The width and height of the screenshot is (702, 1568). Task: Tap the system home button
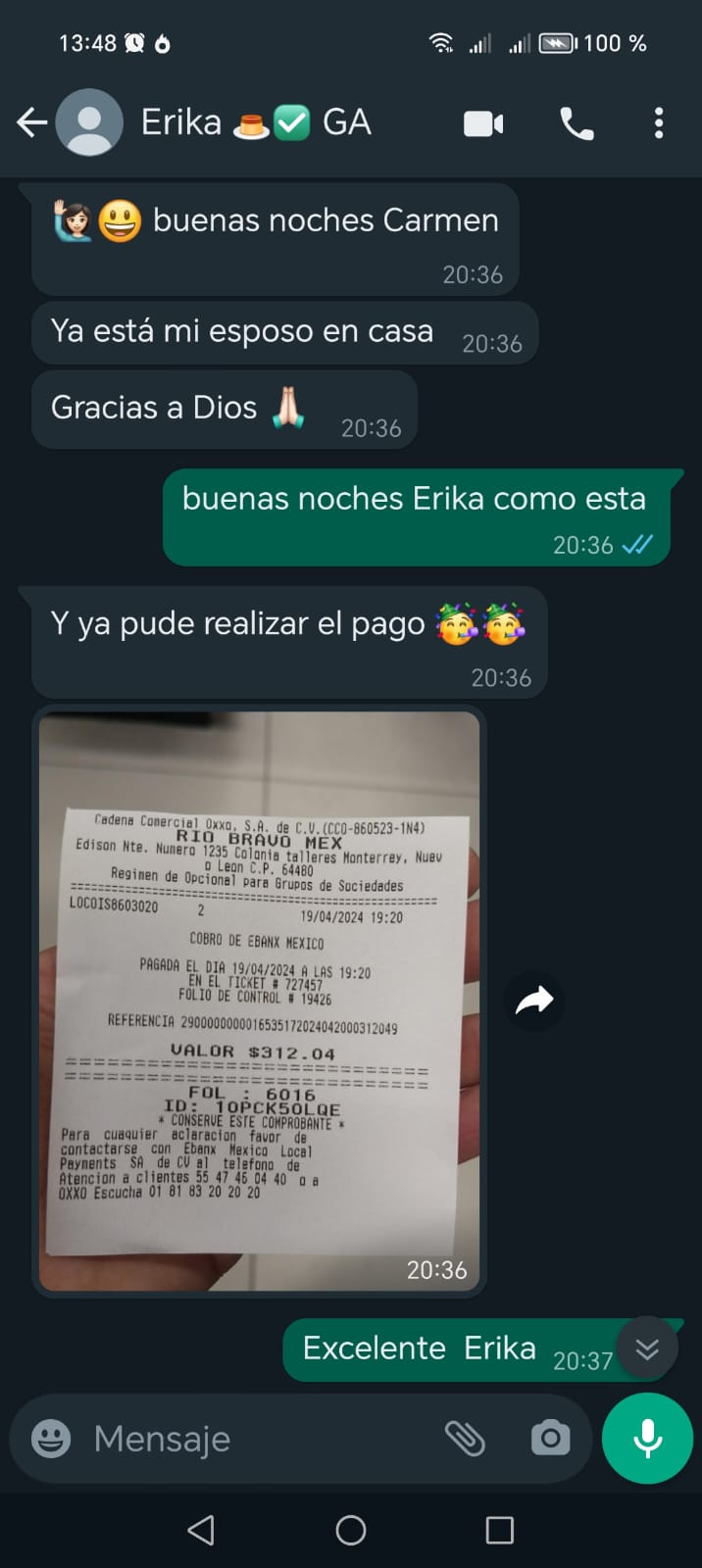click(x=351, y=1530)
